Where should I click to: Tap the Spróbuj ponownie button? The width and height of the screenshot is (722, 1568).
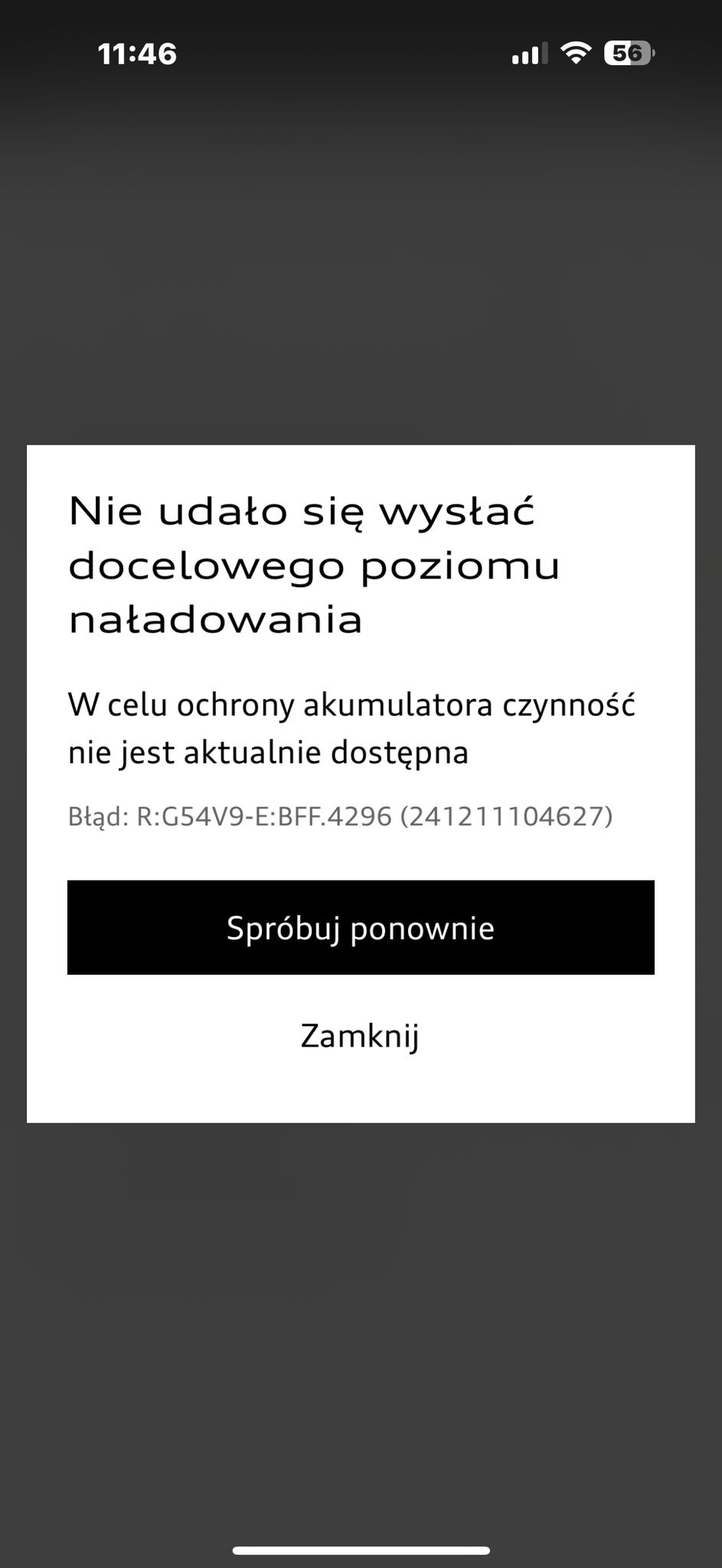click(361, 927)
